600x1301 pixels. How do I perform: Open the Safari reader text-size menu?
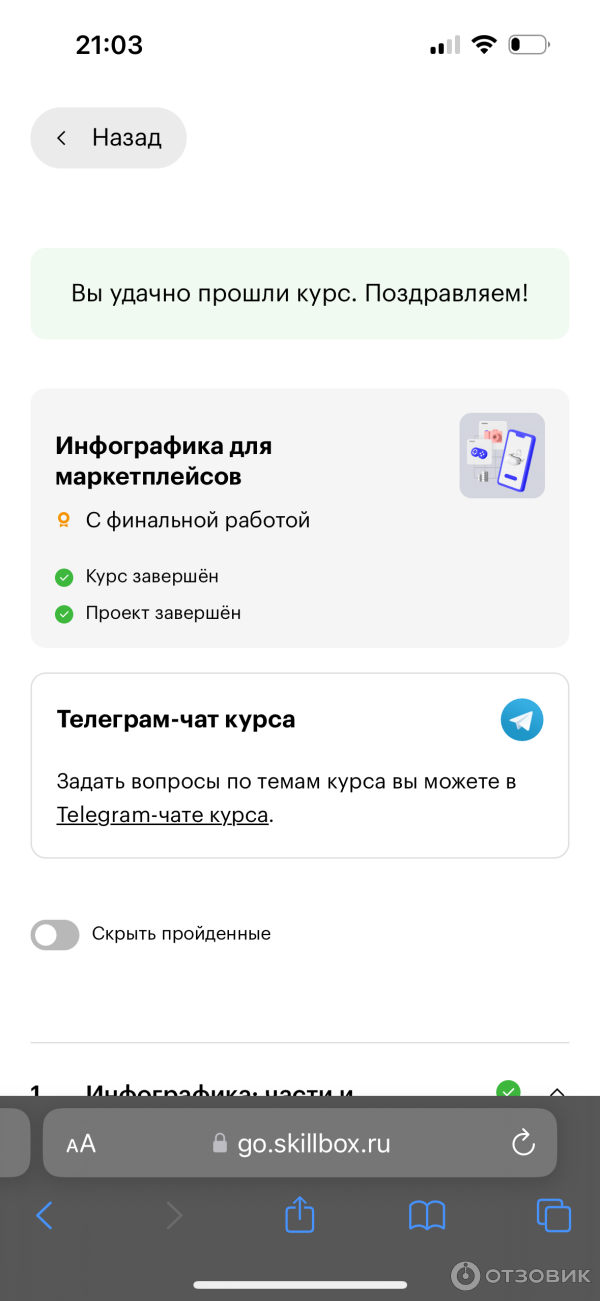click(81, 1145)
